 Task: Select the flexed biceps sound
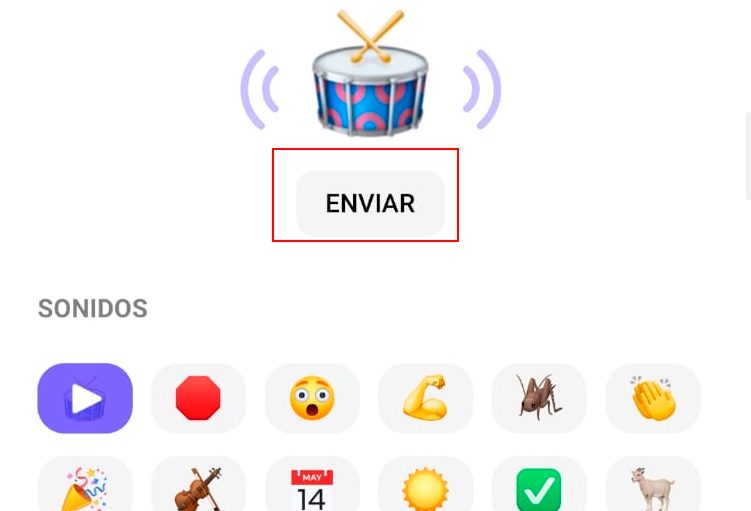point(425,398)
